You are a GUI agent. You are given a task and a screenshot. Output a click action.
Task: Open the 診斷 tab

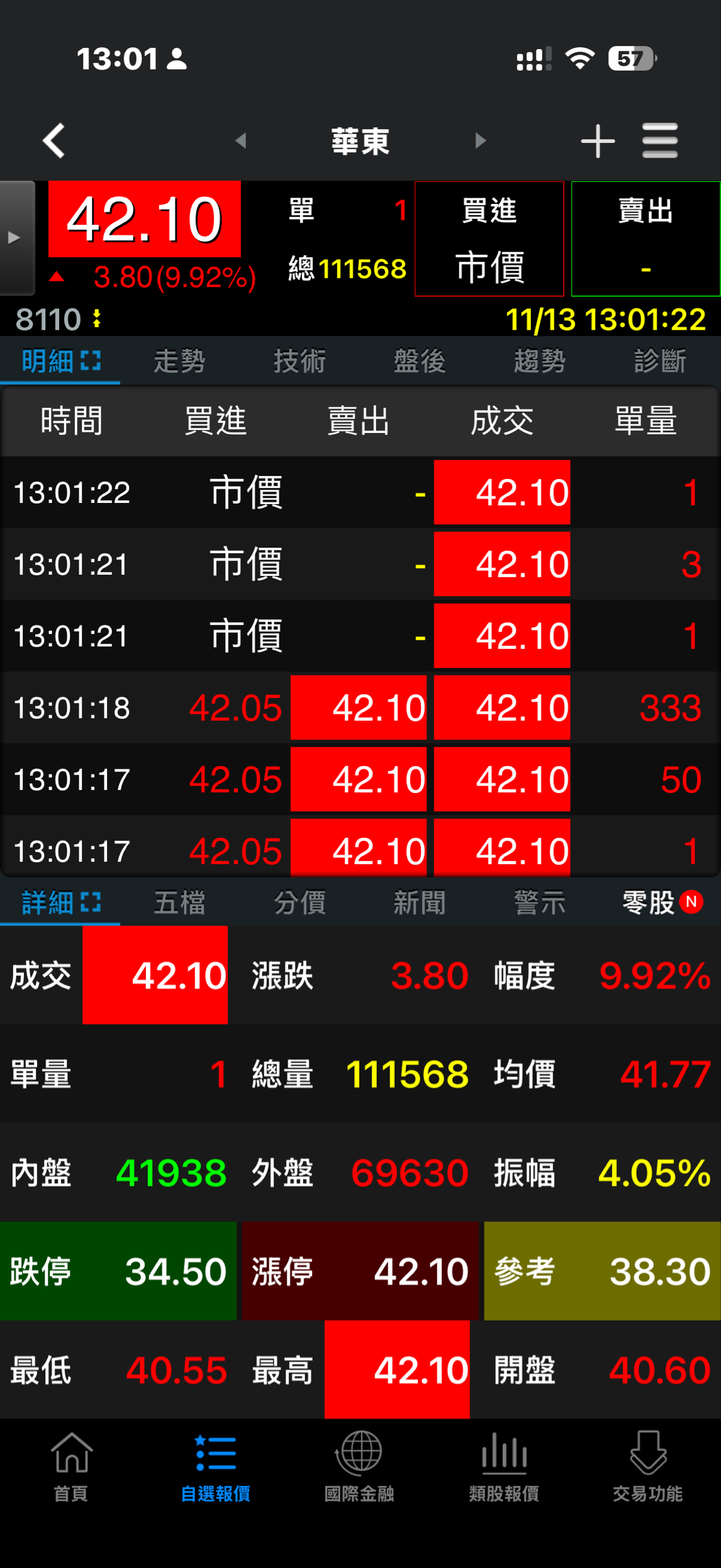660,361
